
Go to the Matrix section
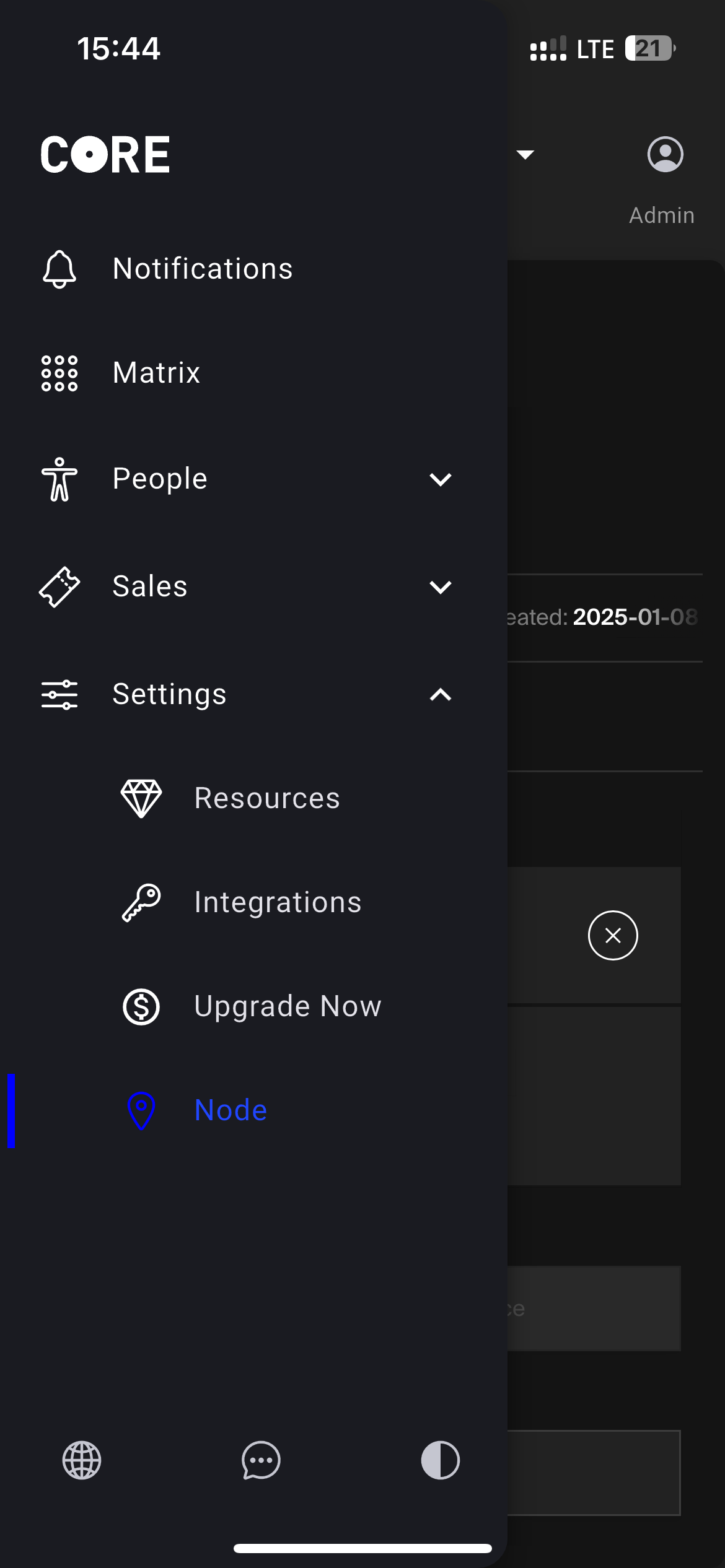[x=248, y=373]
